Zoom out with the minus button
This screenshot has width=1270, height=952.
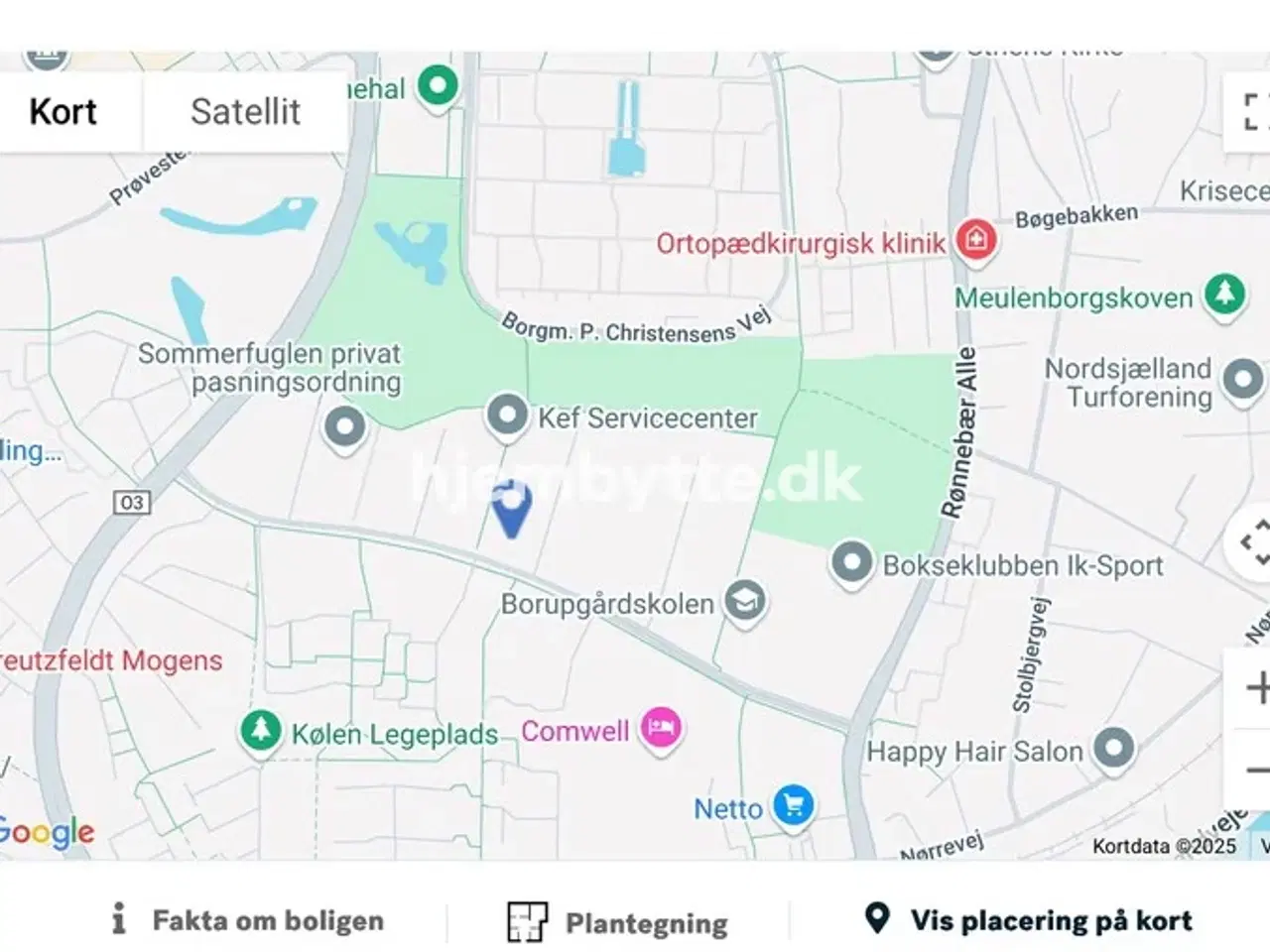tap(1254, 770)
